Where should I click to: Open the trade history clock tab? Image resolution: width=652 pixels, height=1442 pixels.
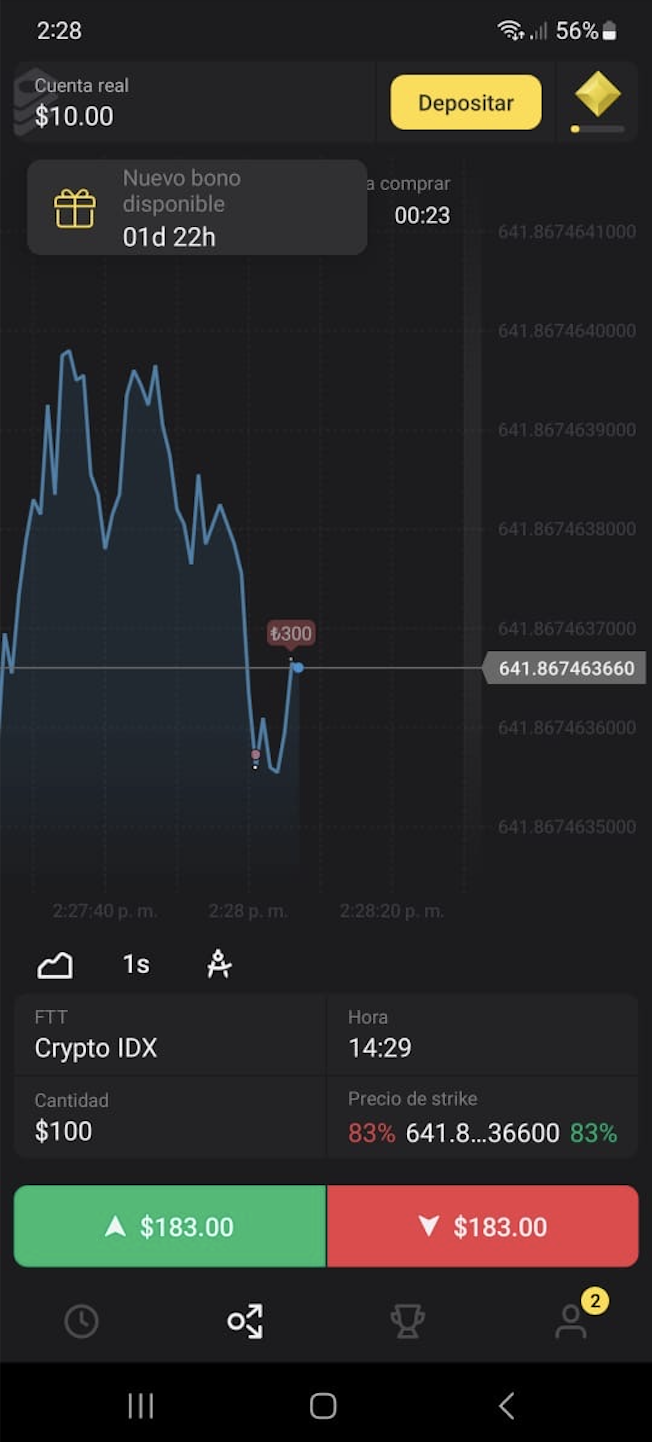pyautogui.click(x=81, y=1322)
